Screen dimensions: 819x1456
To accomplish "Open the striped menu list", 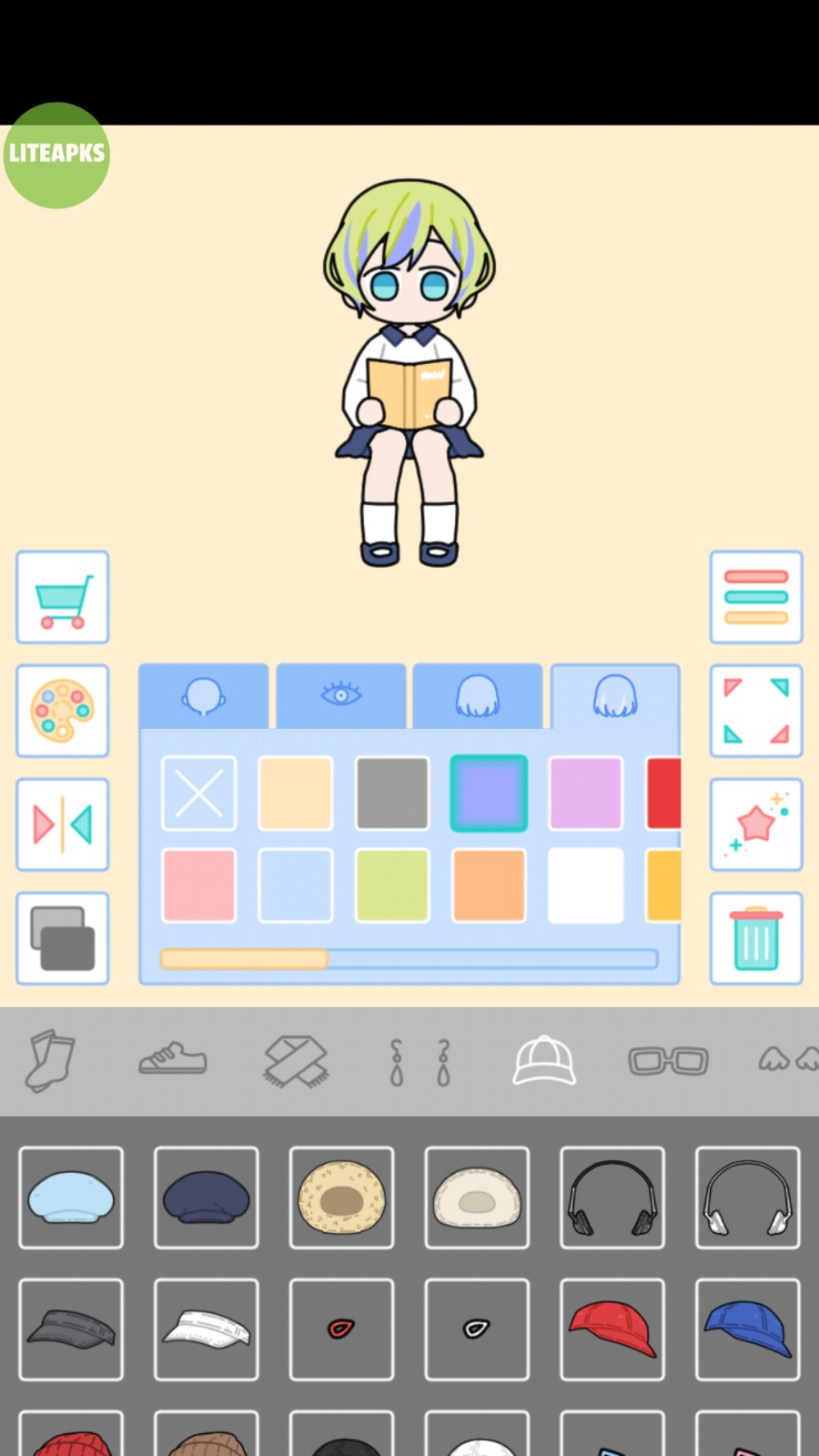I will 755,597.
